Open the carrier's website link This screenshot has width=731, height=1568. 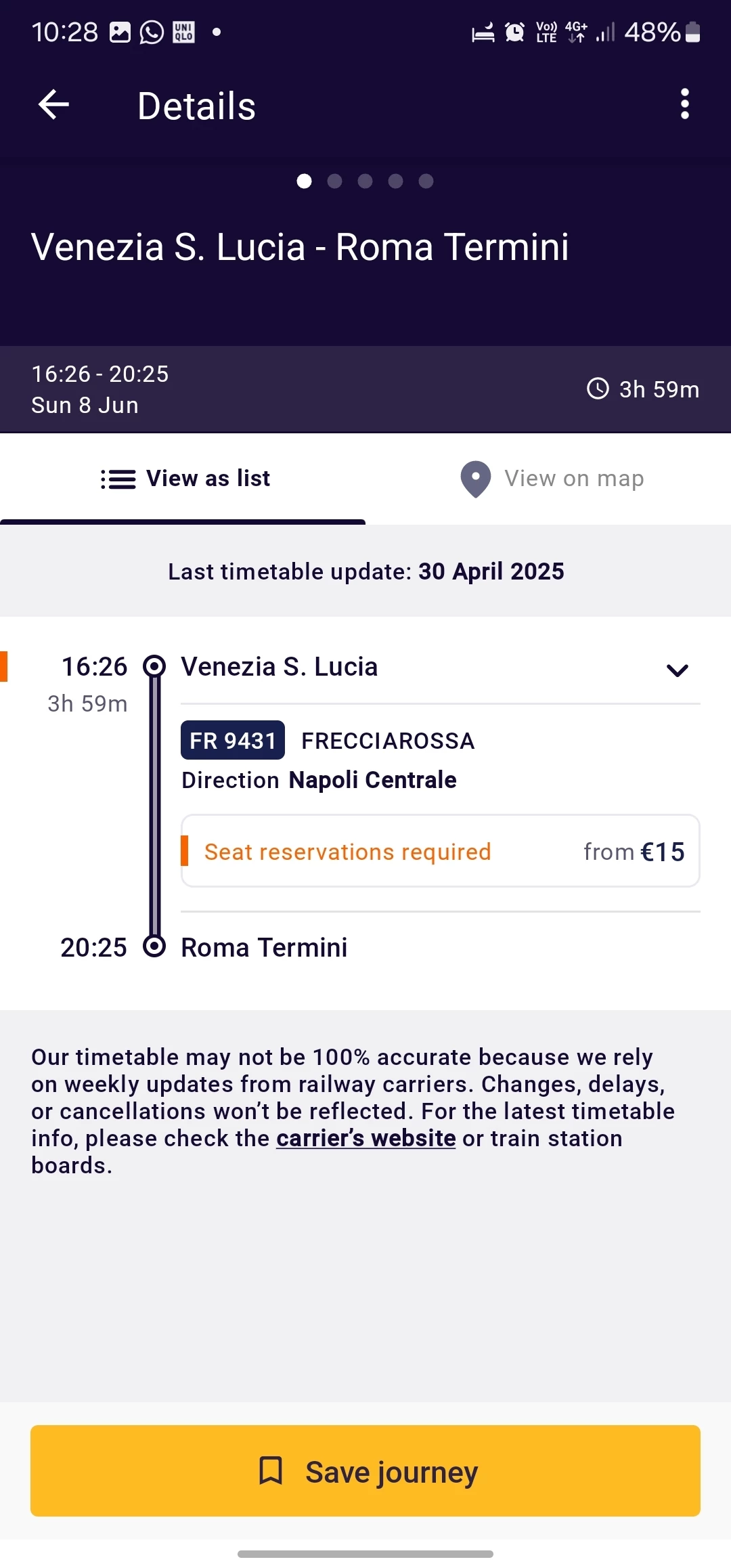click(365, 1139)
